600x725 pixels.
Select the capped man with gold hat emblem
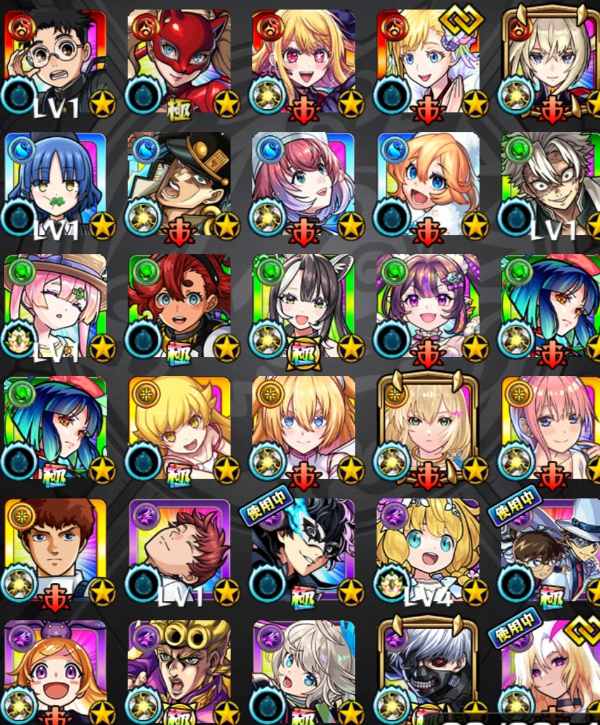[x=179, y=184]
